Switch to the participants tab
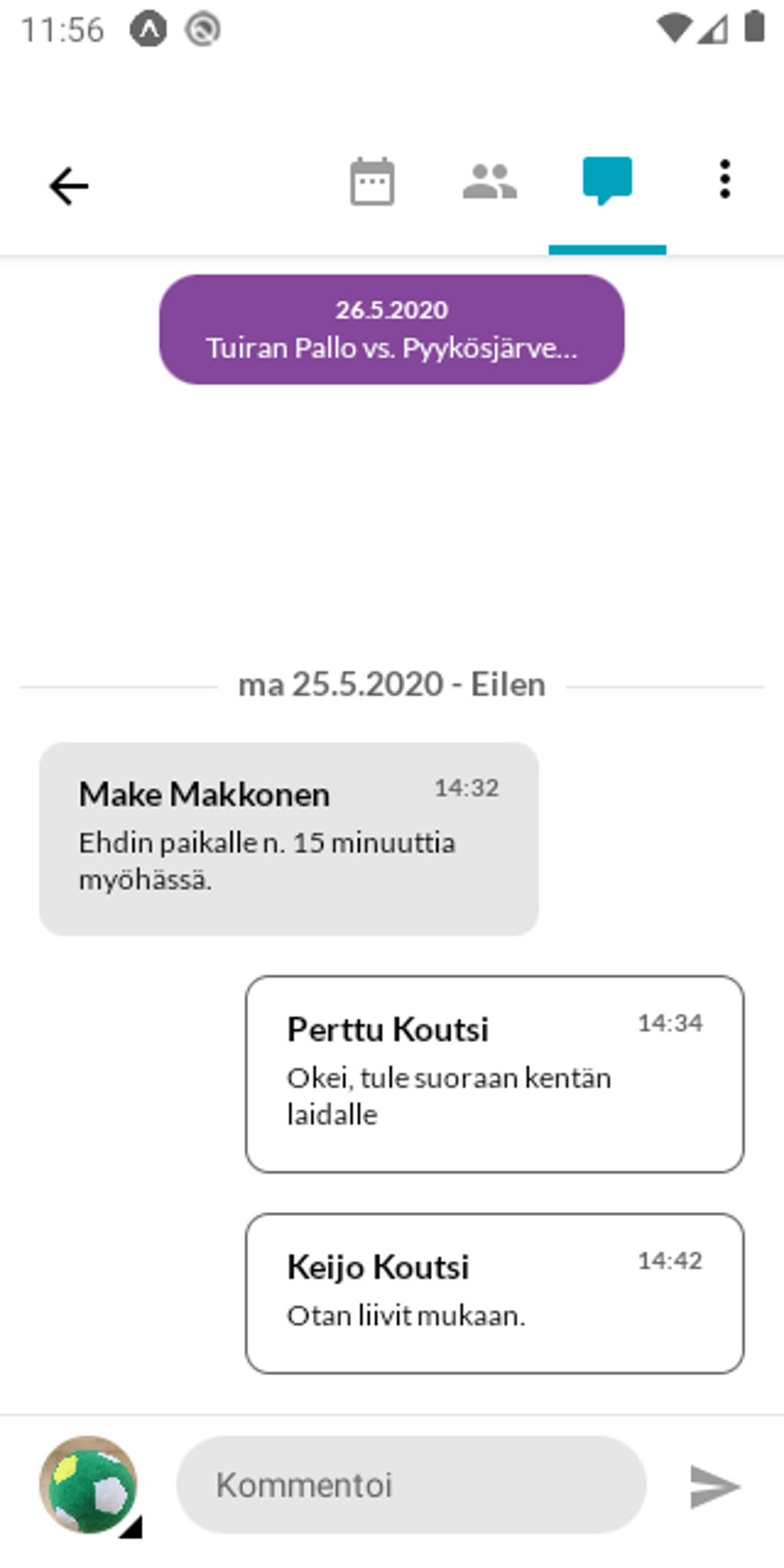The width and height of the screenshot is (784, 1568). (490, 182)
